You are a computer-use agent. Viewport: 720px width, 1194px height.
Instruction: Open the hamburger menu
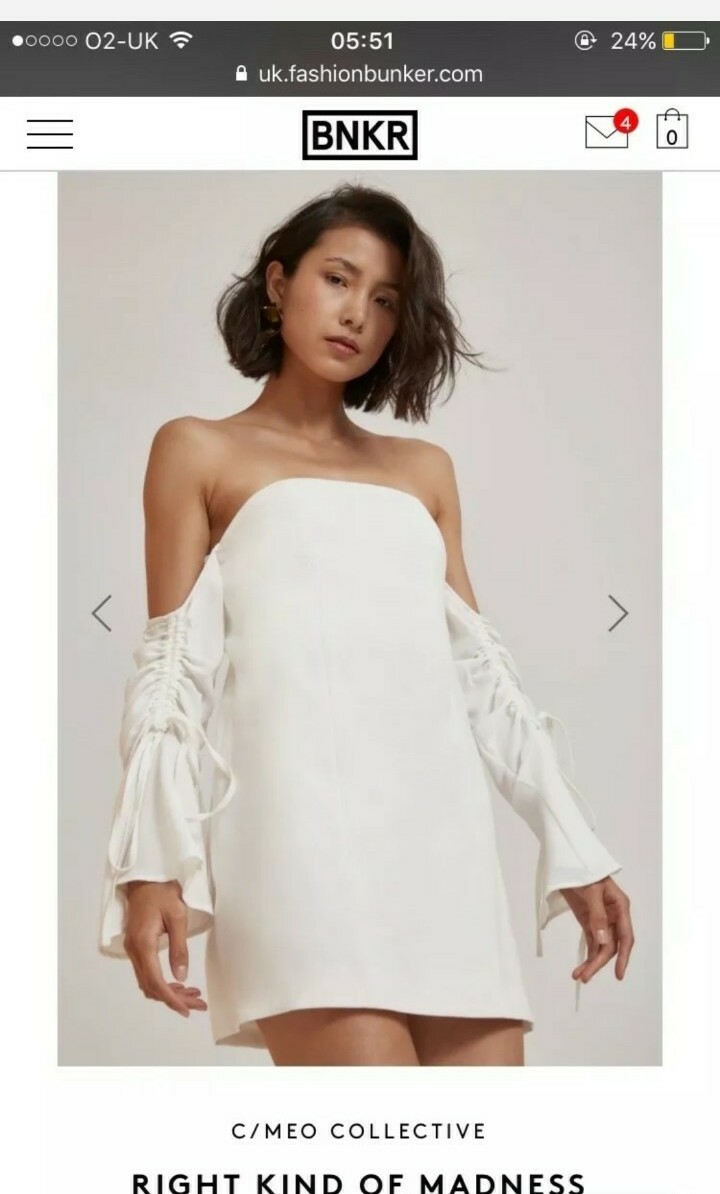coord(50,134)
